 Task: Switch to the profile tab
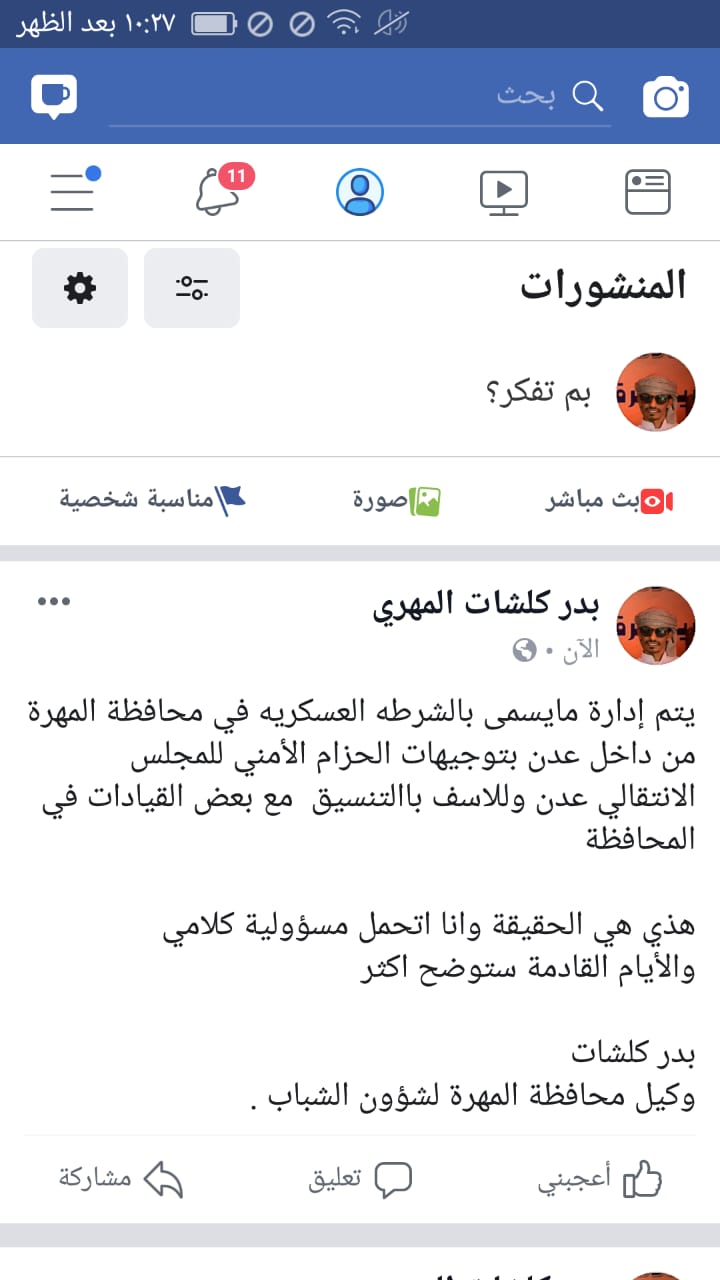point(360,192)
